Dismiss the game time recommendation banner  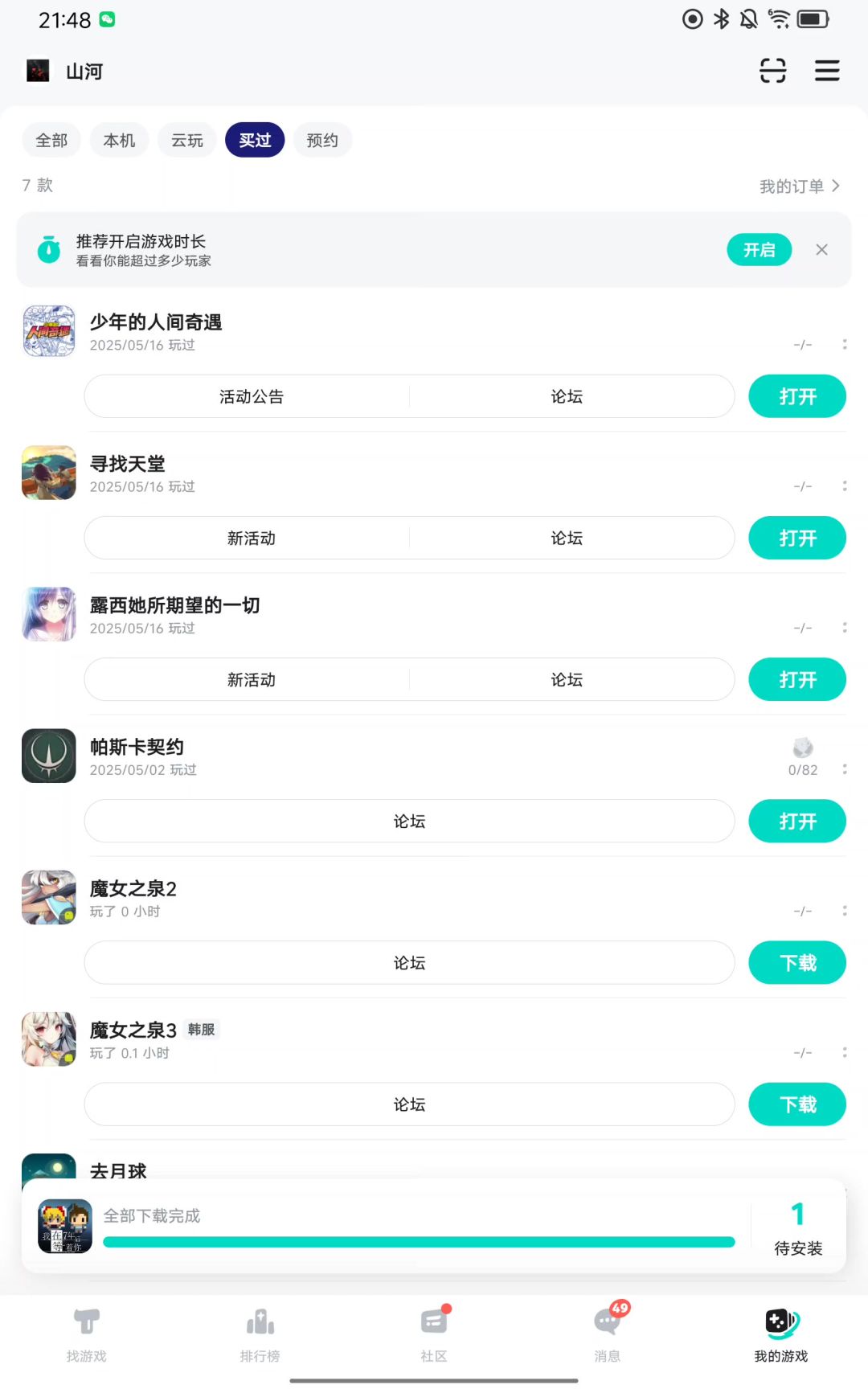coord(821,250)
